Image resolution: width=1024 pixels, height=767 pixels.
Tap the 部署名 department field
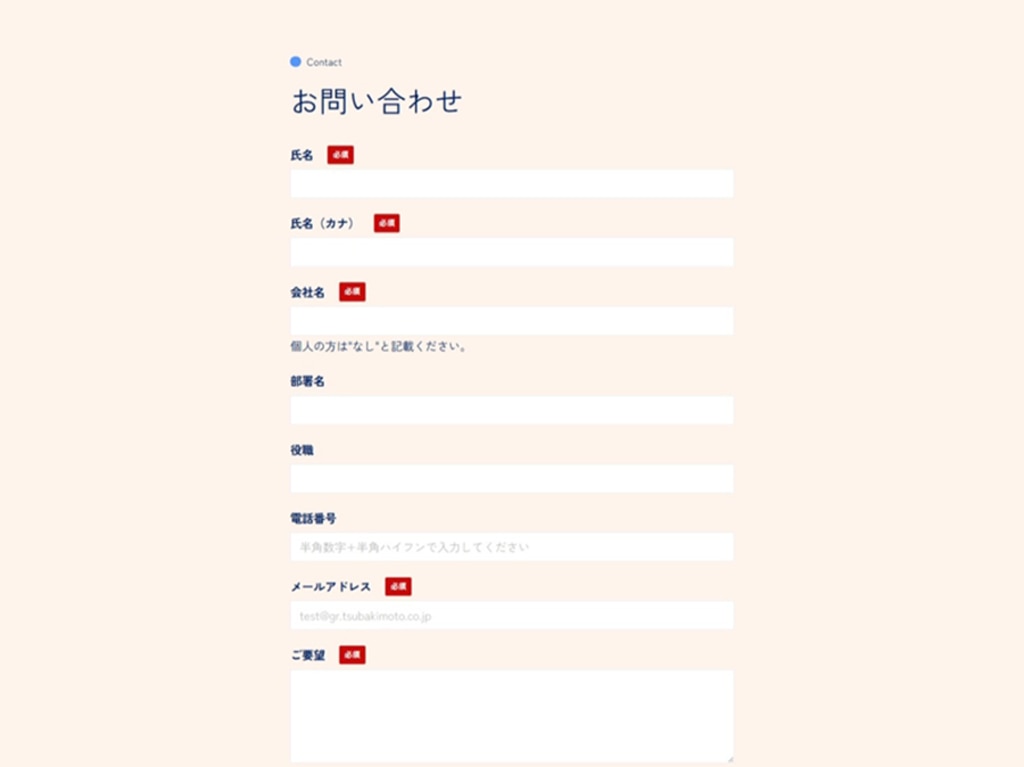point(511,410)
